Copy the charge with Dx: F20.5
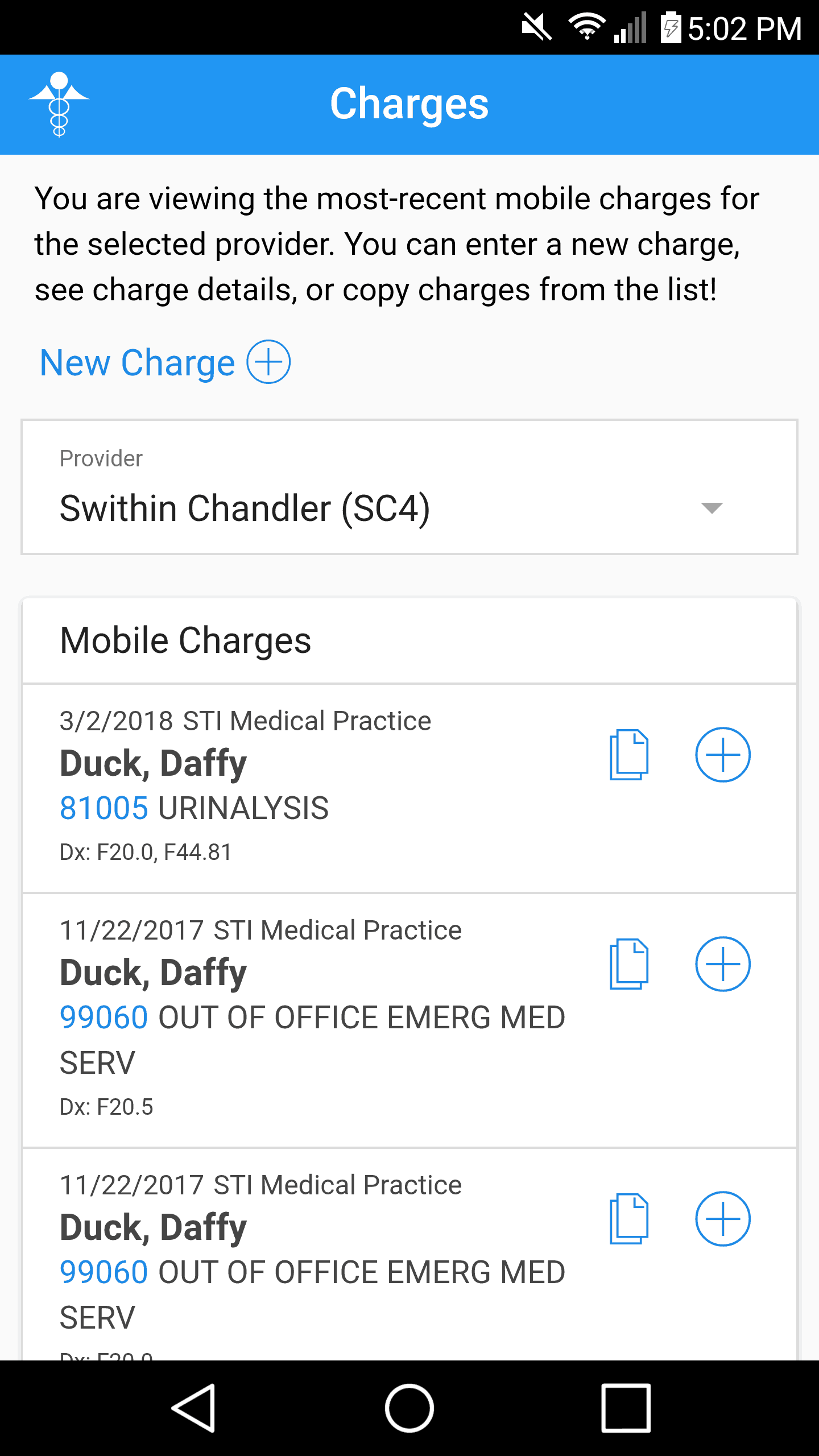819x1456 pixels. (x=628, y=964)
